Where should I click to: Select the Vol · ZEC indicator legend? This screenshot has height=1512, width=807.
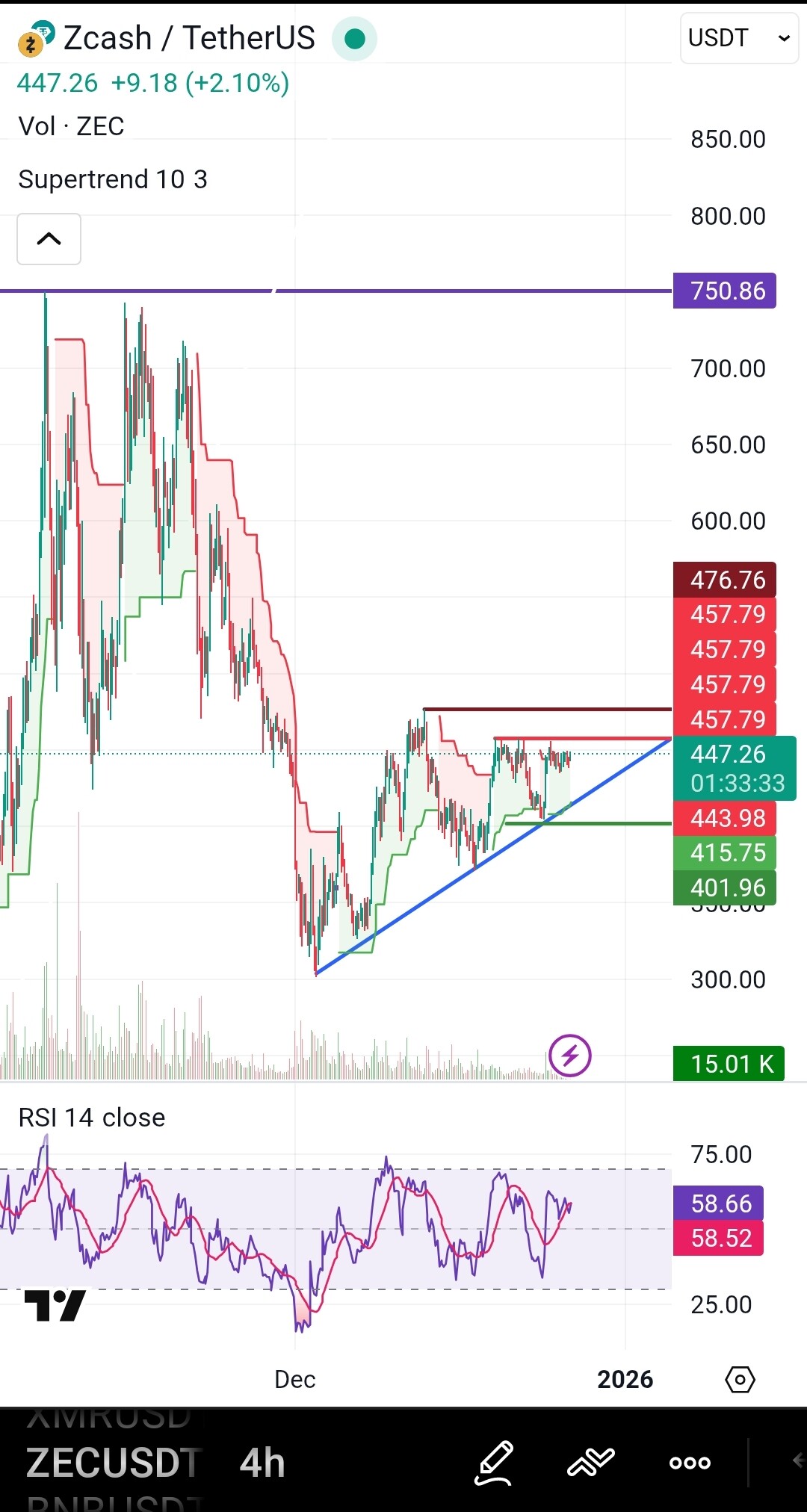click(72, 126)
